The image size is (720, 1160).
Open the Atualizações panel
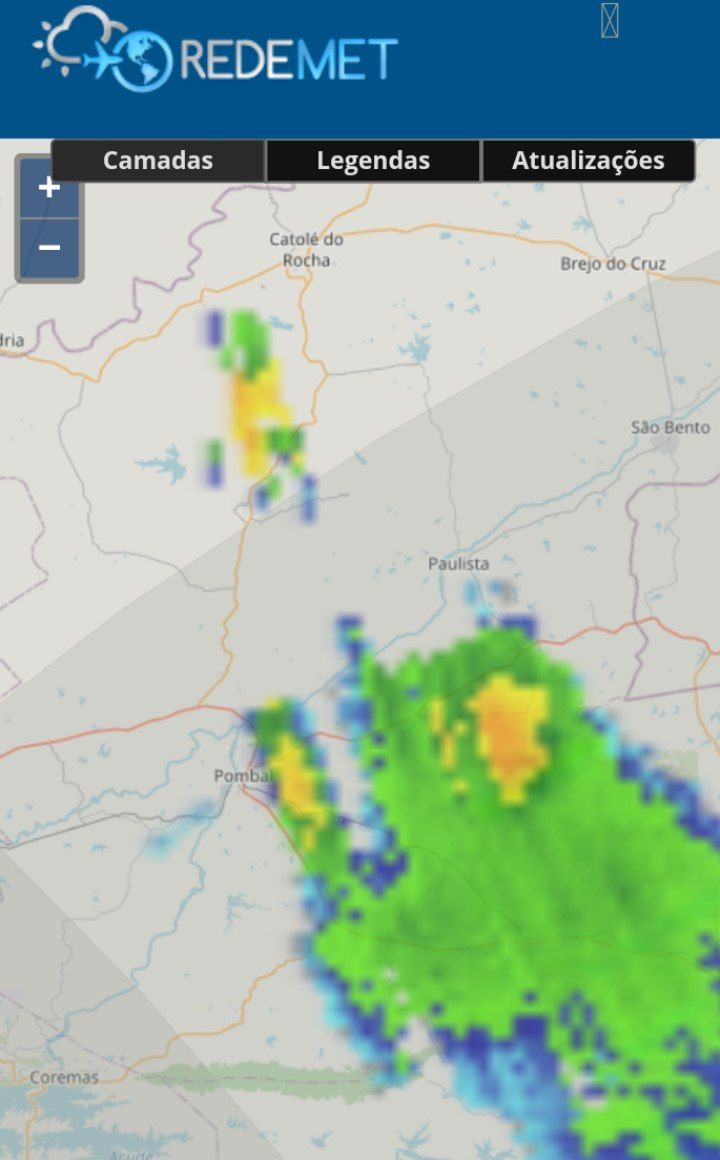pos(588,161)
